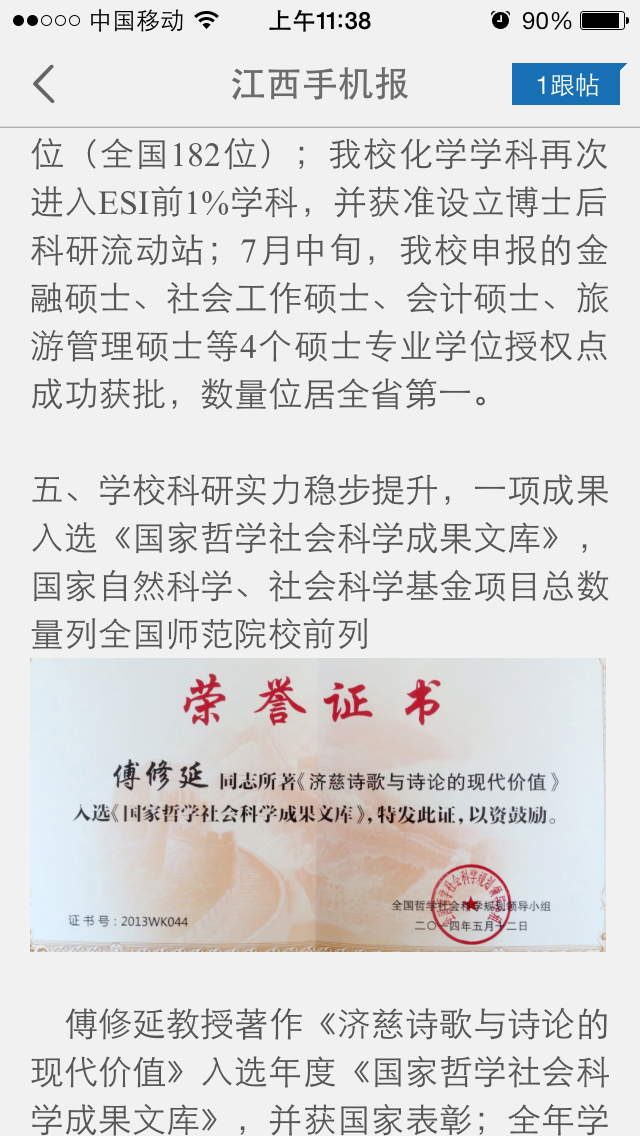View the 荣誉证书 certificate image

[318, 804]
